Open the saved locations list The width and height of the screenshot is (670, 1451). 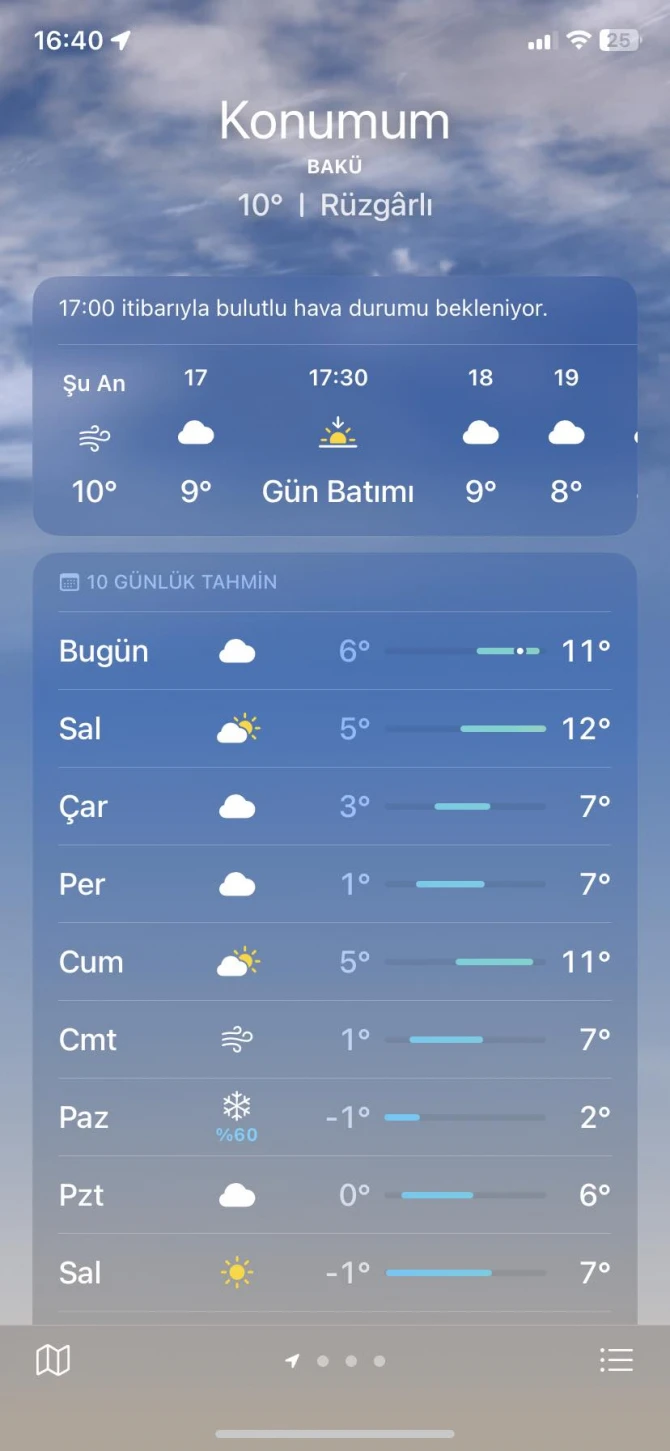[x=616, y=1360]
